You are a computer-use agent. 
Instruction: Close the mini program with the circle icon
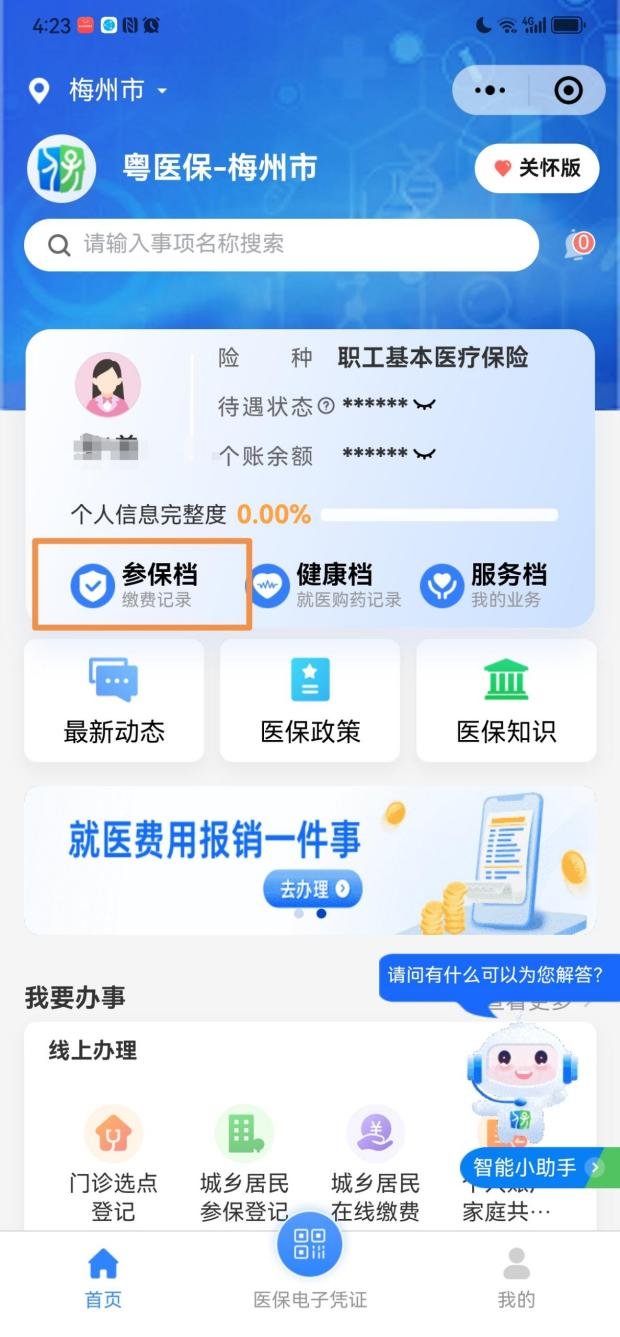(568, 91)
